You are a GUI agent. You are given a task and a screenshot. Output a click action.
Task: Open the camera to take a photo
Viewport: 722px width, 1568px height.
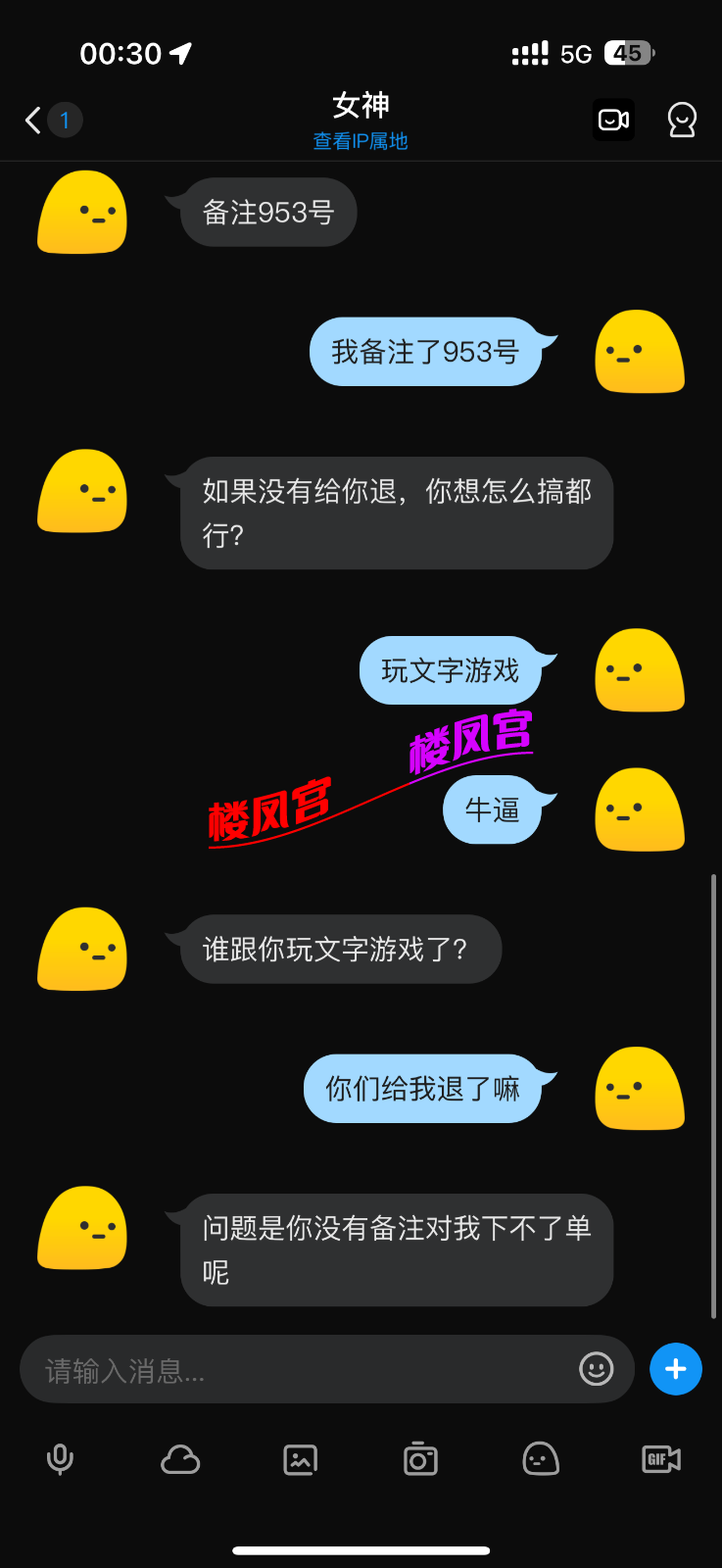[x=420, y=1459]
